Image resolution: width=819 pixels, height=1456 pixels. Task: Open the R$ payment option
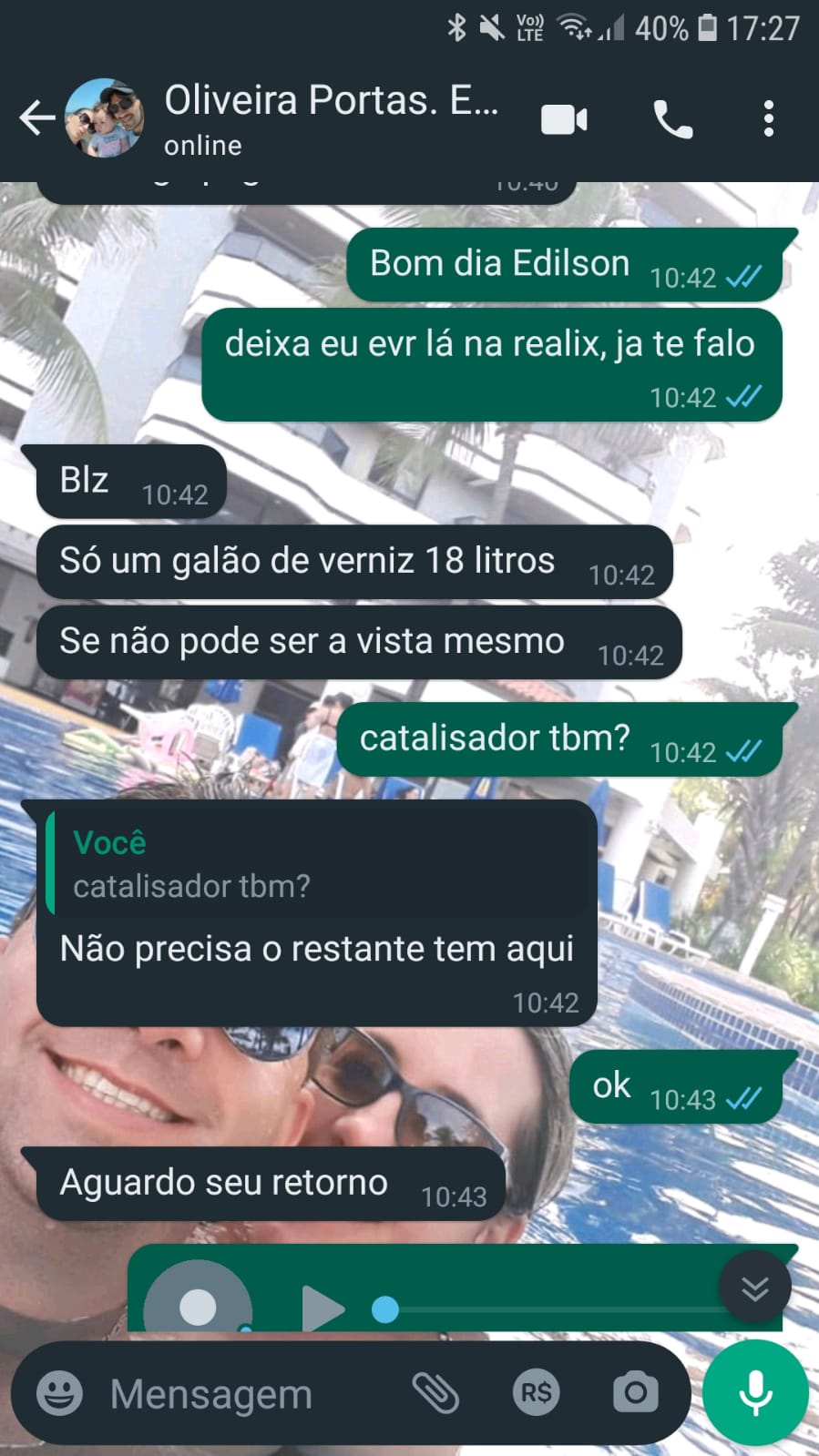536,1393
